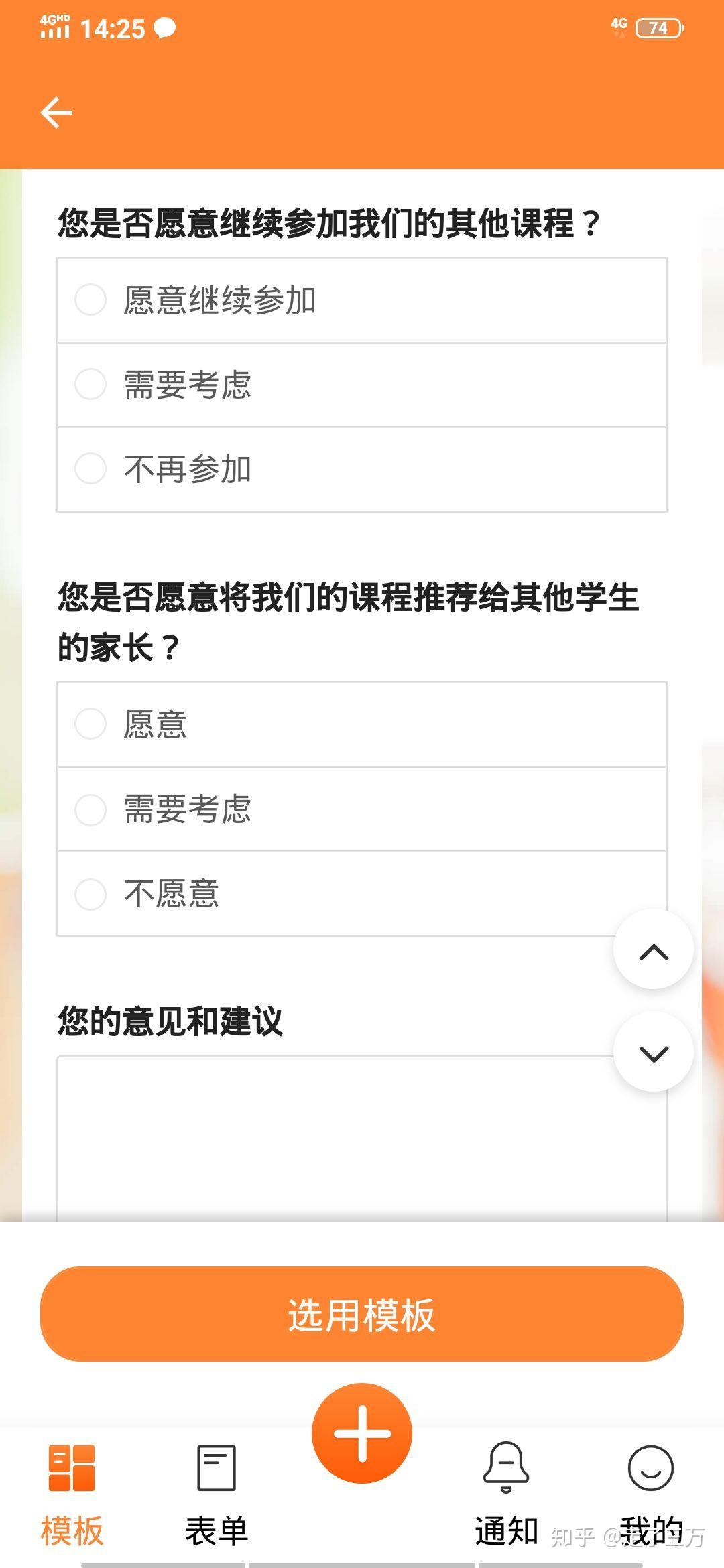
Task: Jump down with the down-chevron button
Action: pos(654,1052)
